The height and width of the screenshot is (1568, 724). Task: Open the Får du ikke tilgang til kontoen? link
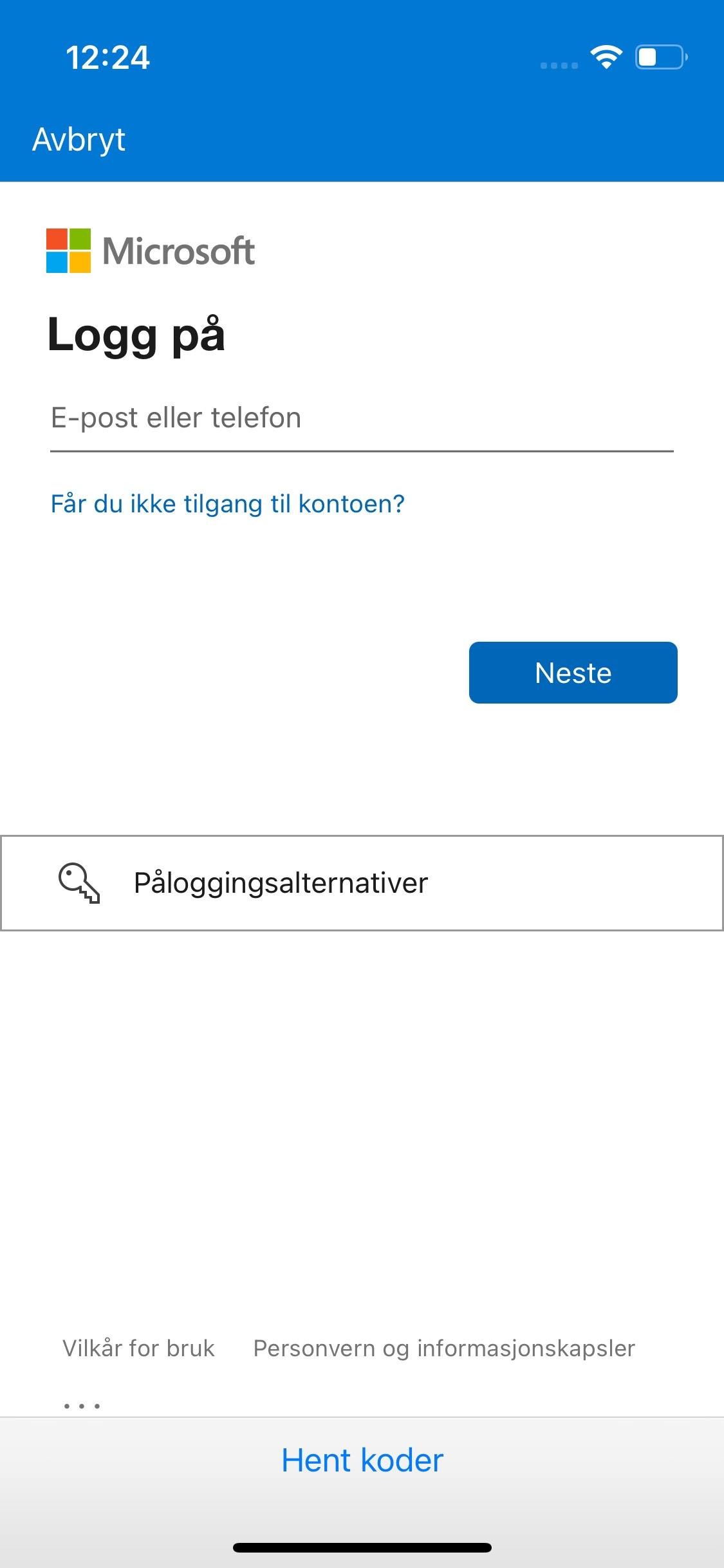(227, 503)
